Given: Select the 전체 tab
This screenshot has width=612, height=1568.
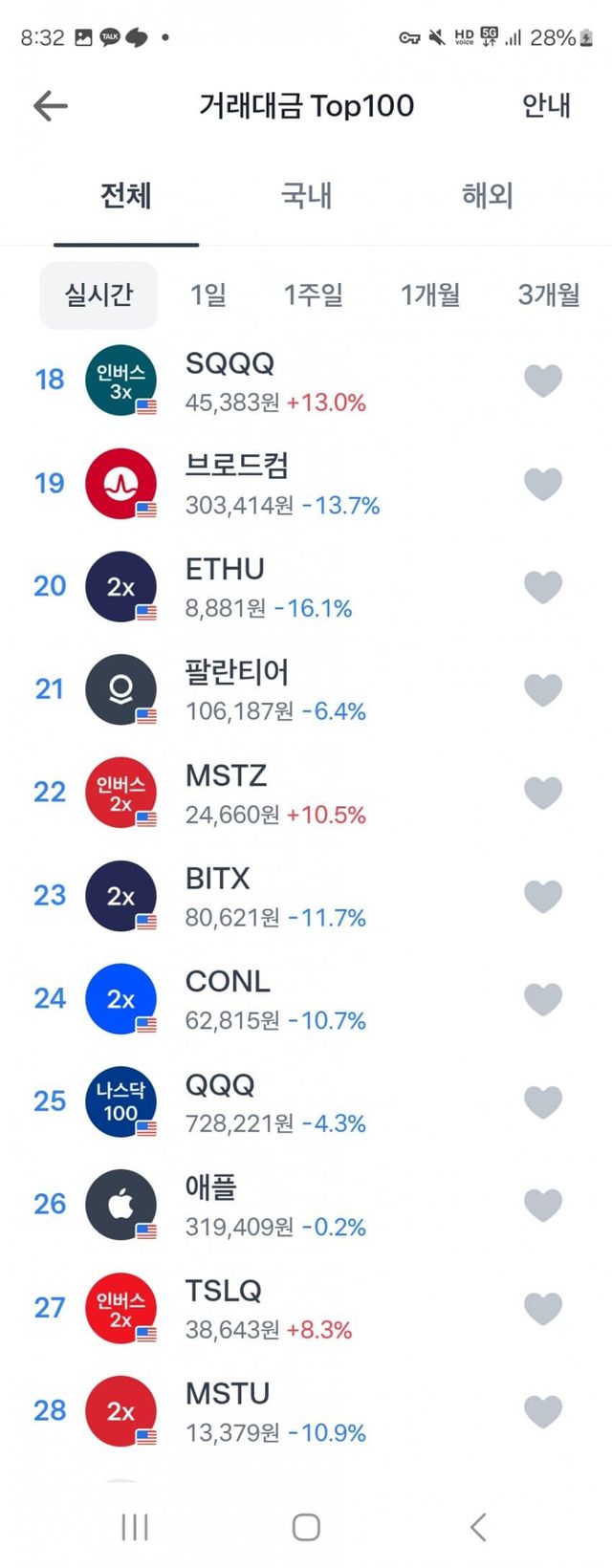Looking at the screenshot, I should 125,196.
